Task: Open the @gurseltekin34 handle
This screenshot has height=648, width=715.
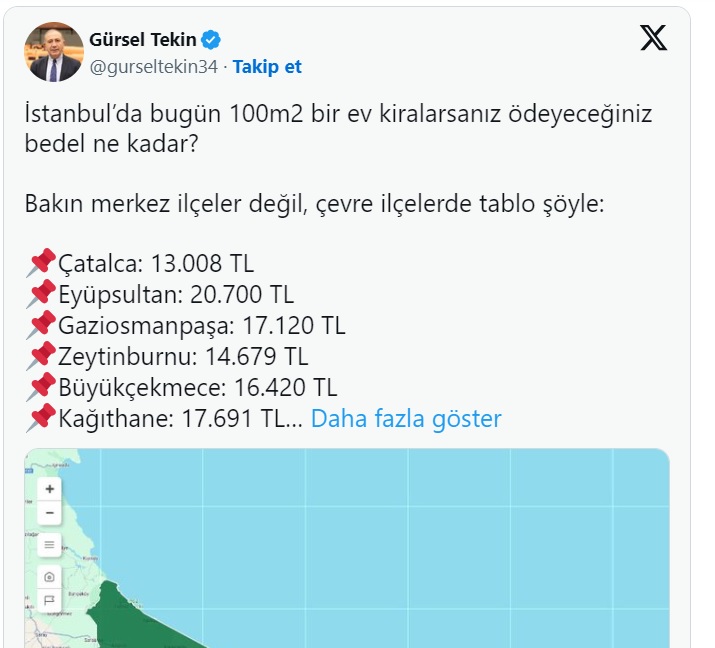Action: point(154,67)
